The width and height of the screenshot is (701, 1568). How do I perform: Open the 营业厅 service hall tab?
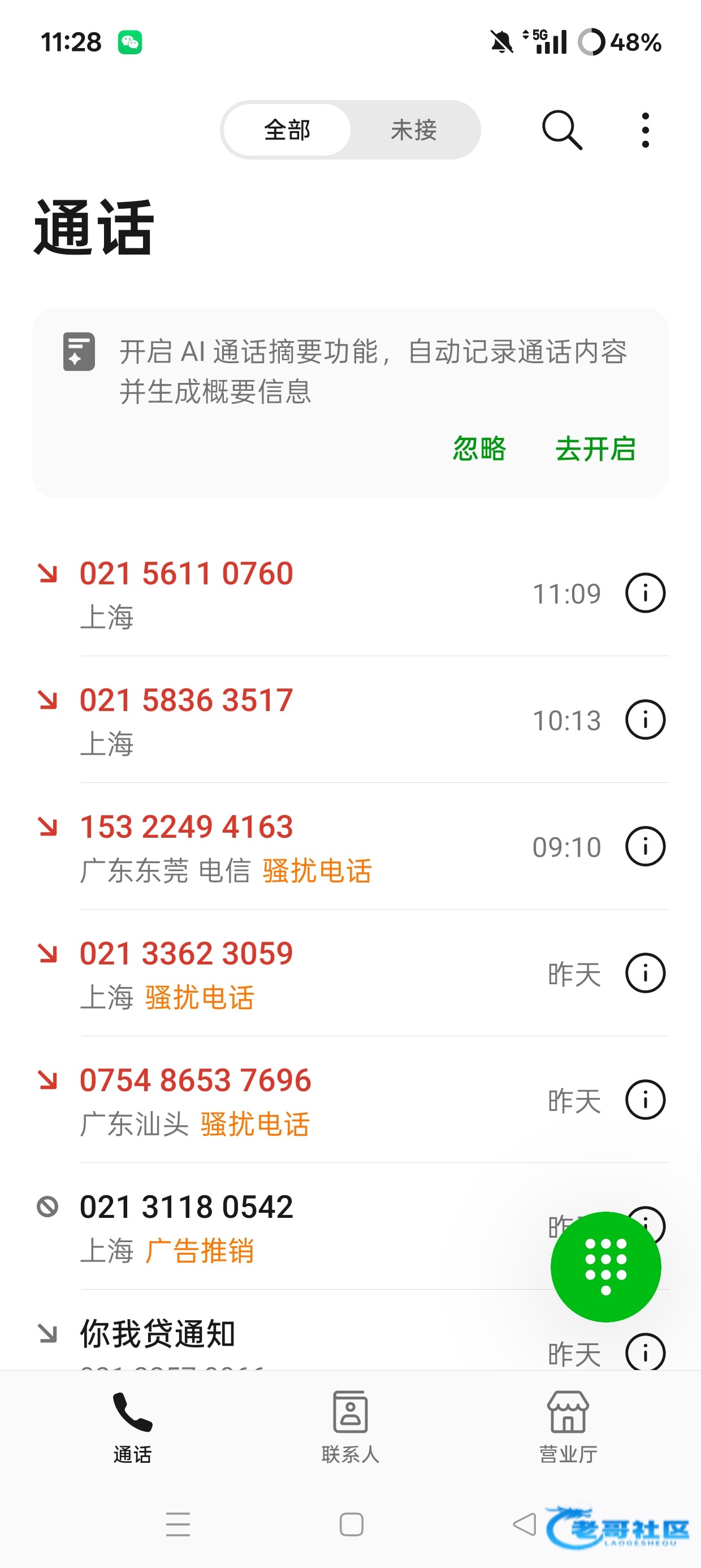568,1427
